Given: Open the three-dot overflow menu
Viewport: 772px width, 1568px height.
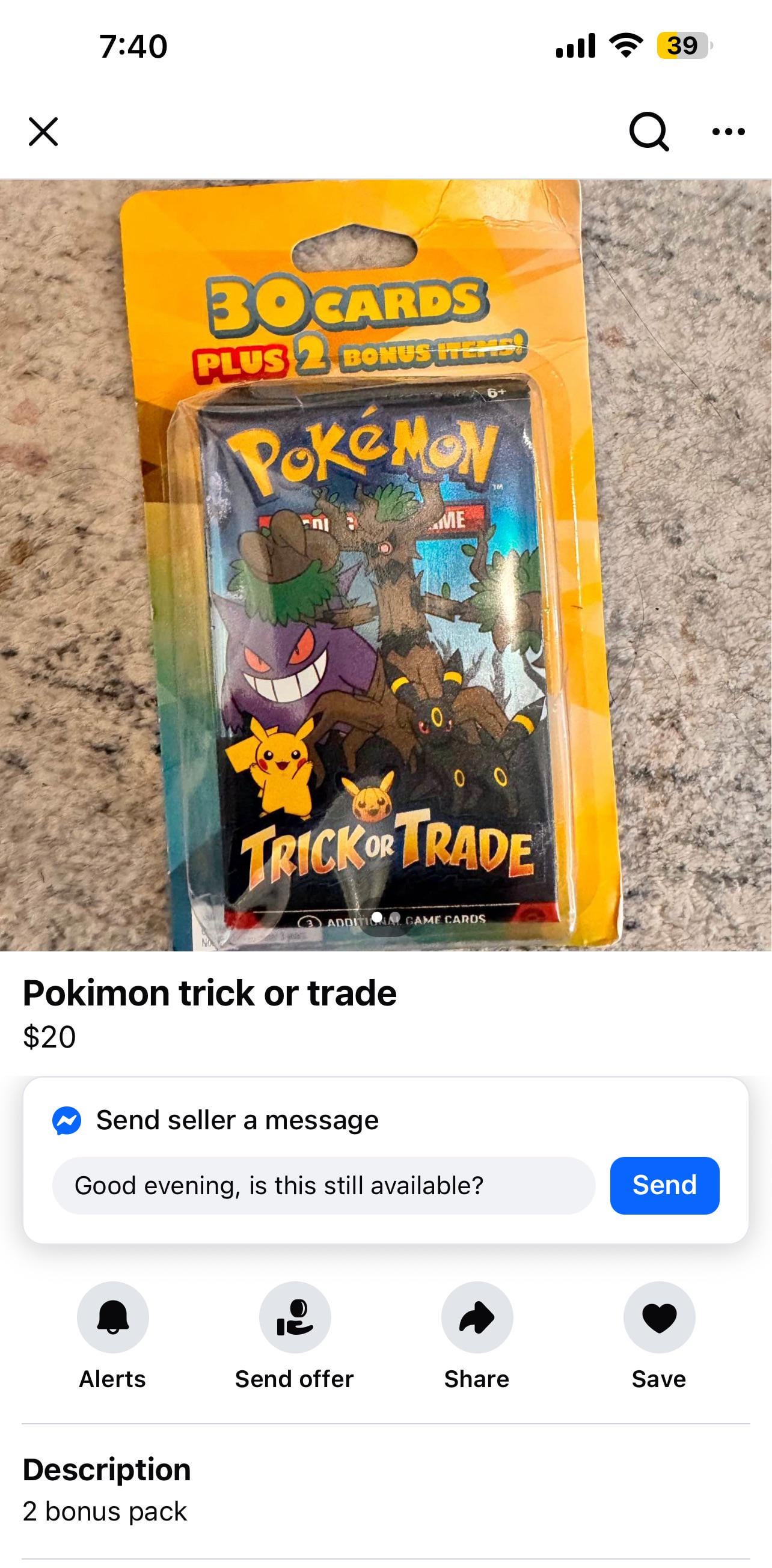Looking at the screenshot, I should point(728,132).
